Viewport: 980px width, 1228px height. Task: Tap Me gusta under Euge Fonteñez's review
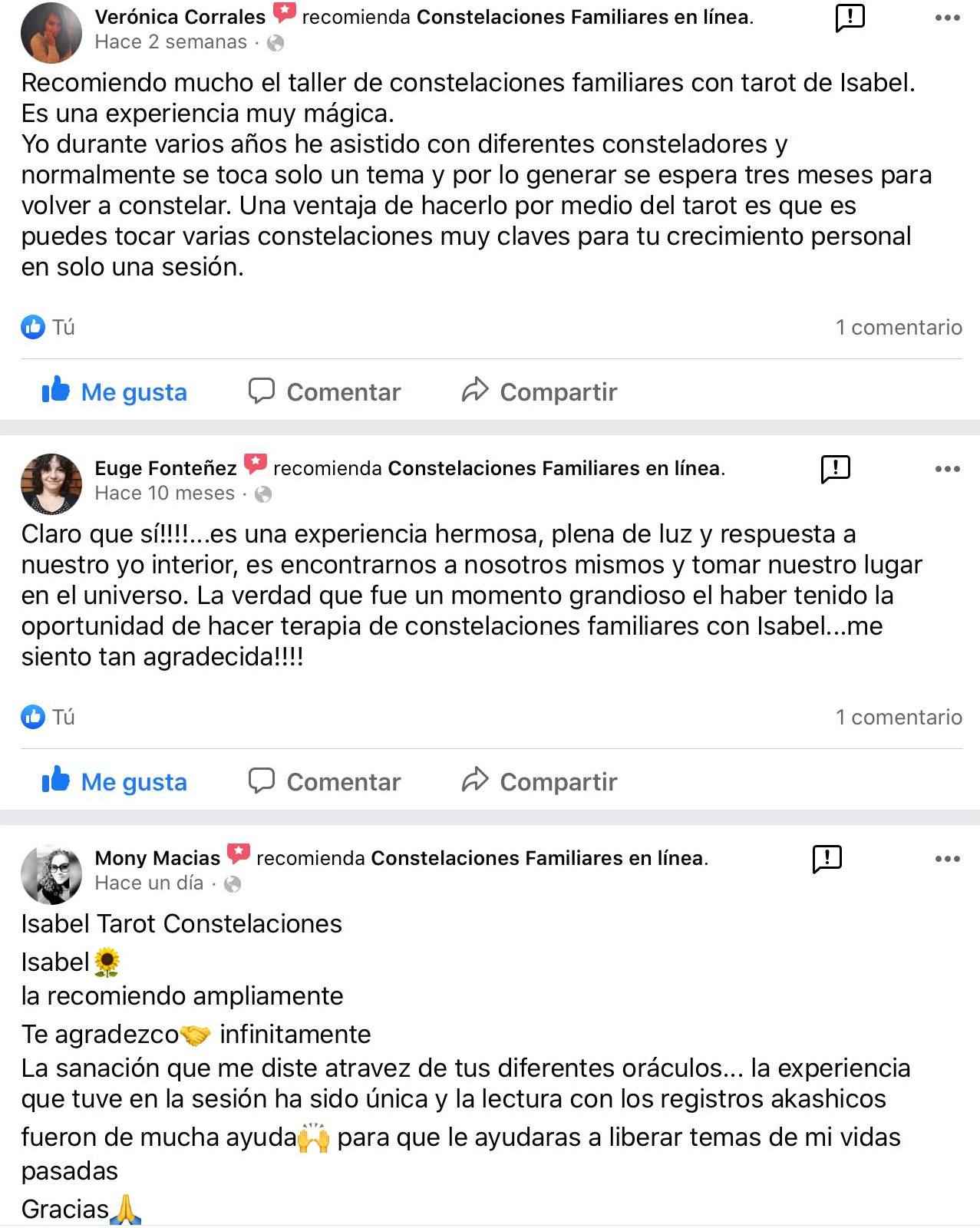coord(115,781)
